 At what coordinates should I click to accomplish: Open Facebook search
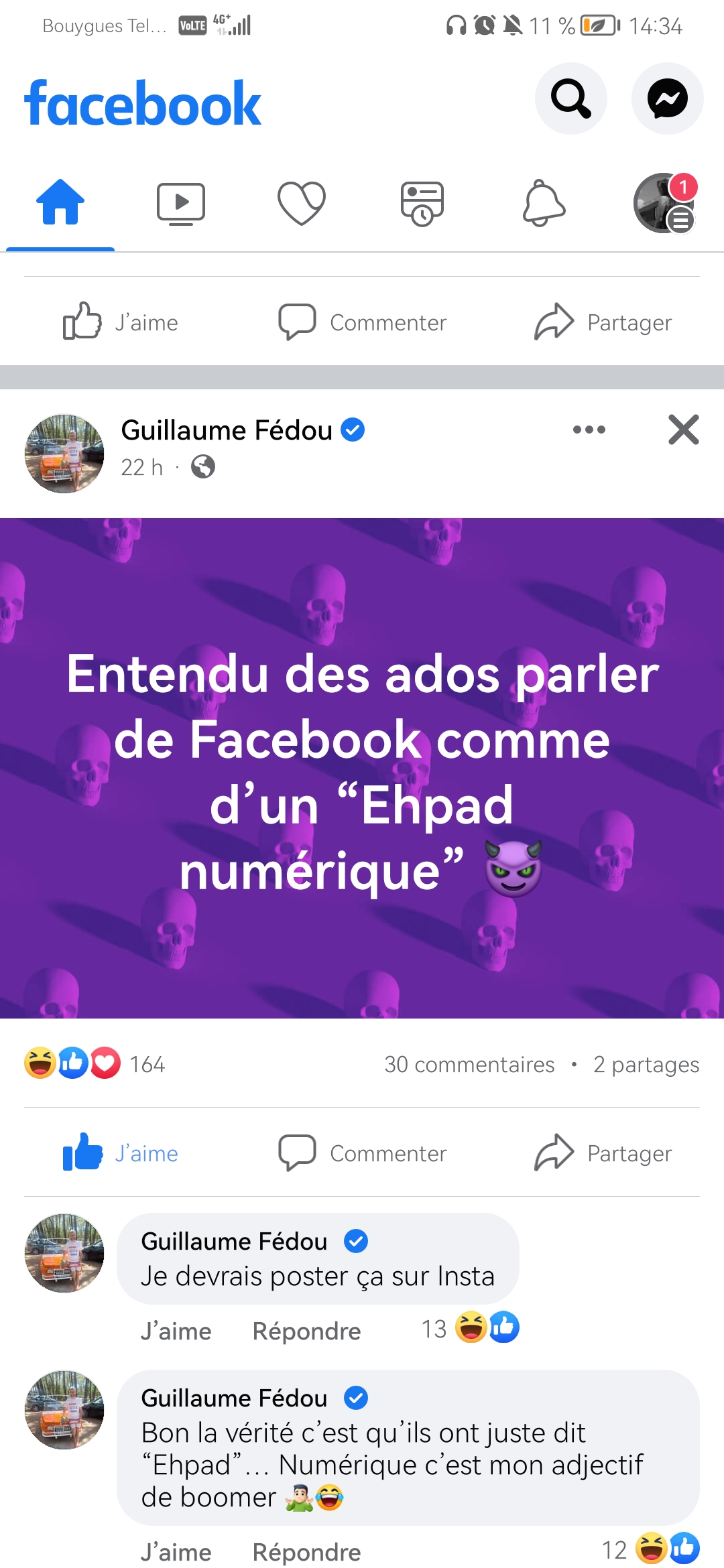(x=570, y=99)
